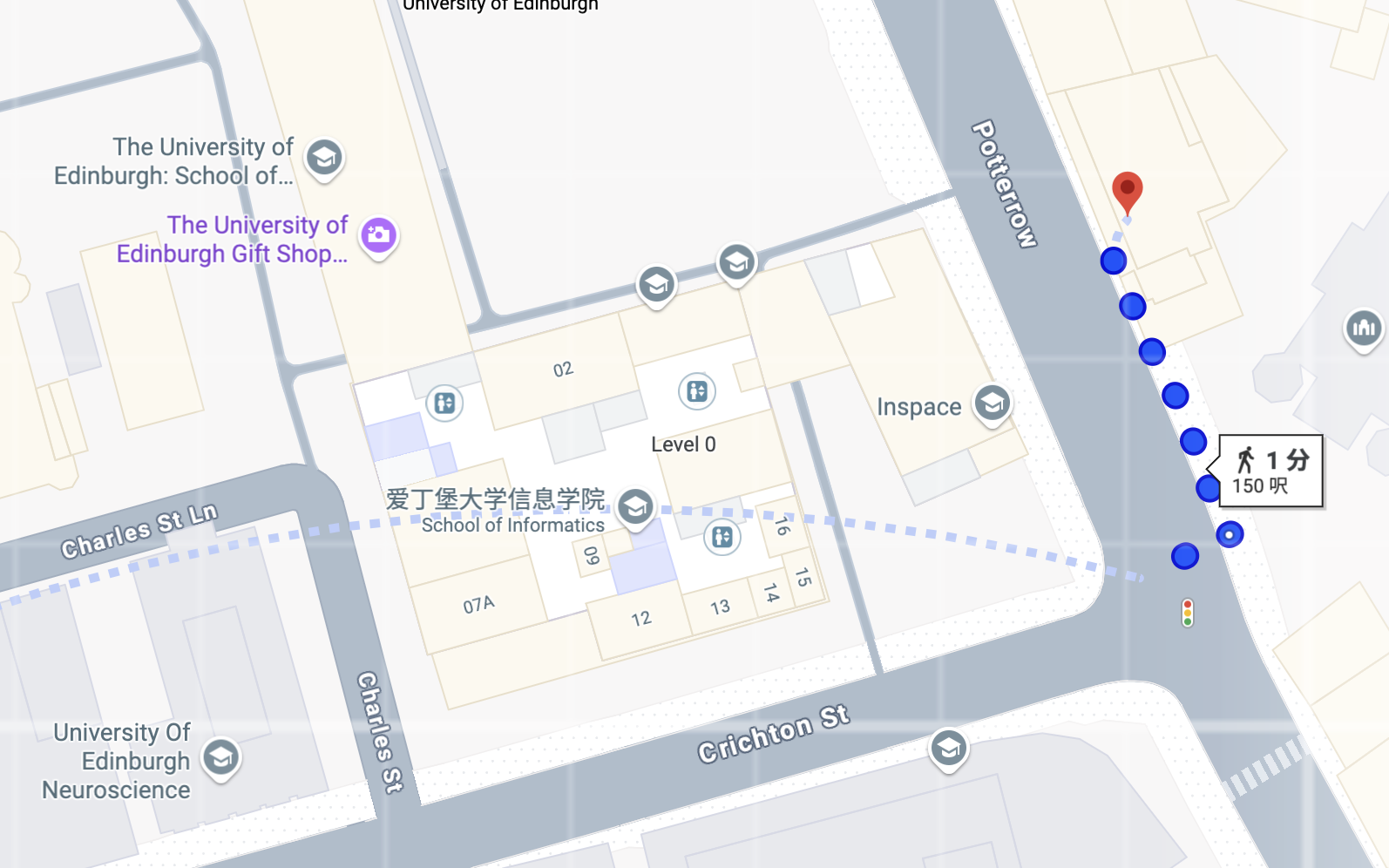Viewport: 1389px width, 868px height.
Task: Open University Of Edinburgh Neuroscience marker
Action: click(221, 757)
